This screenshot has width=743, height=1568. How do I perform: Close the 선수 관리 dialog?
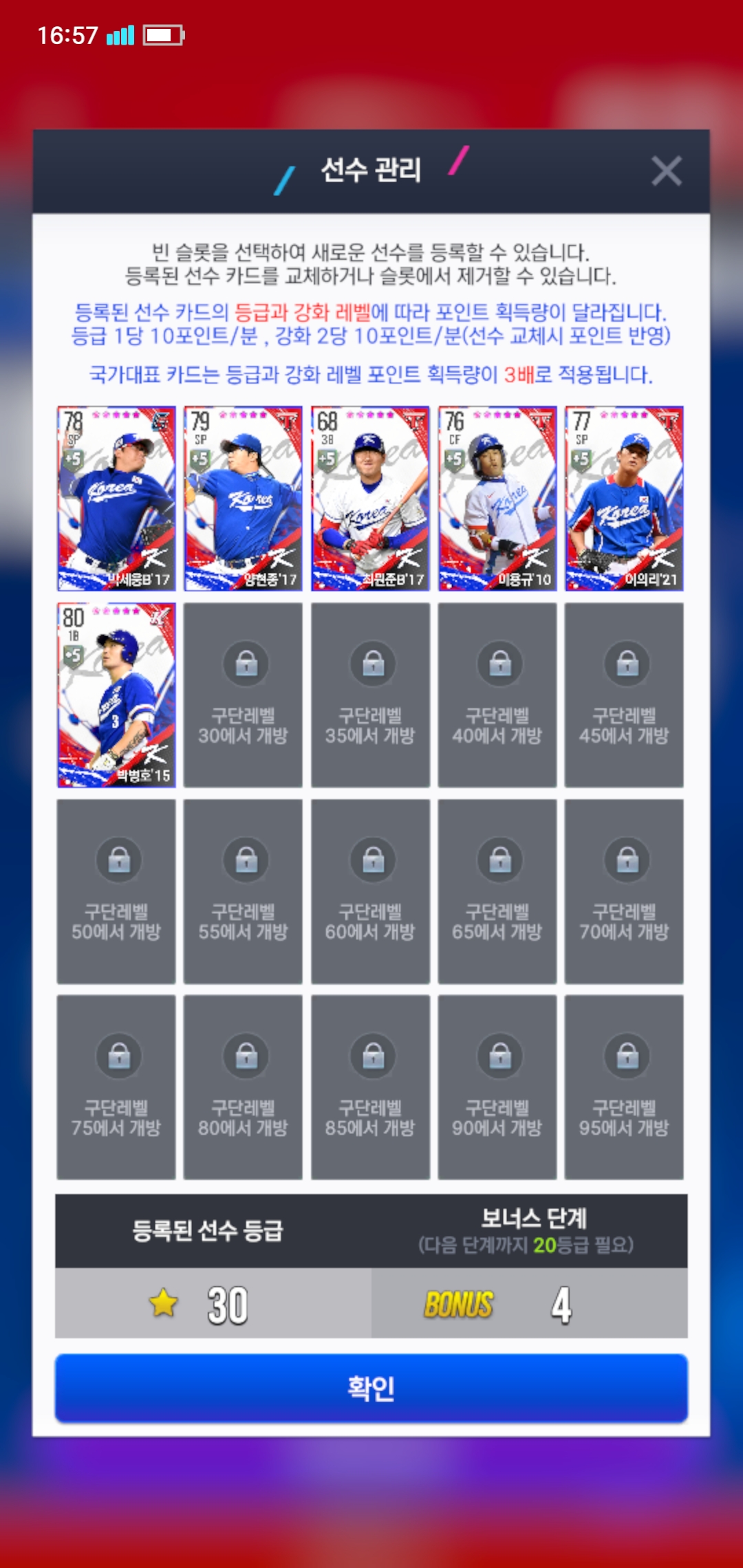click(x=666, y=171)
